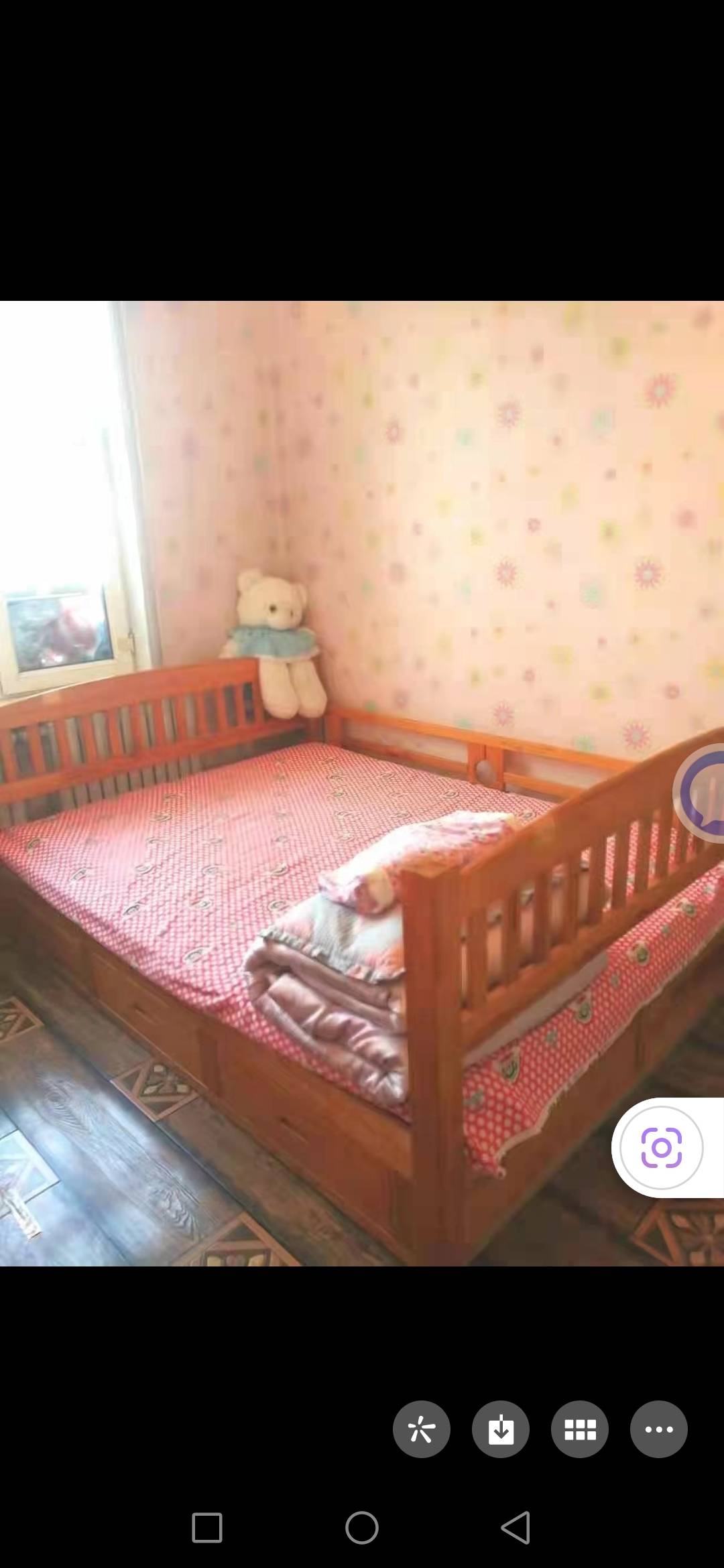Image resolution: width=724 pixels, height=1568 pixels.
Task: Open the three-dot more options menu
Action: [659, 1429]
